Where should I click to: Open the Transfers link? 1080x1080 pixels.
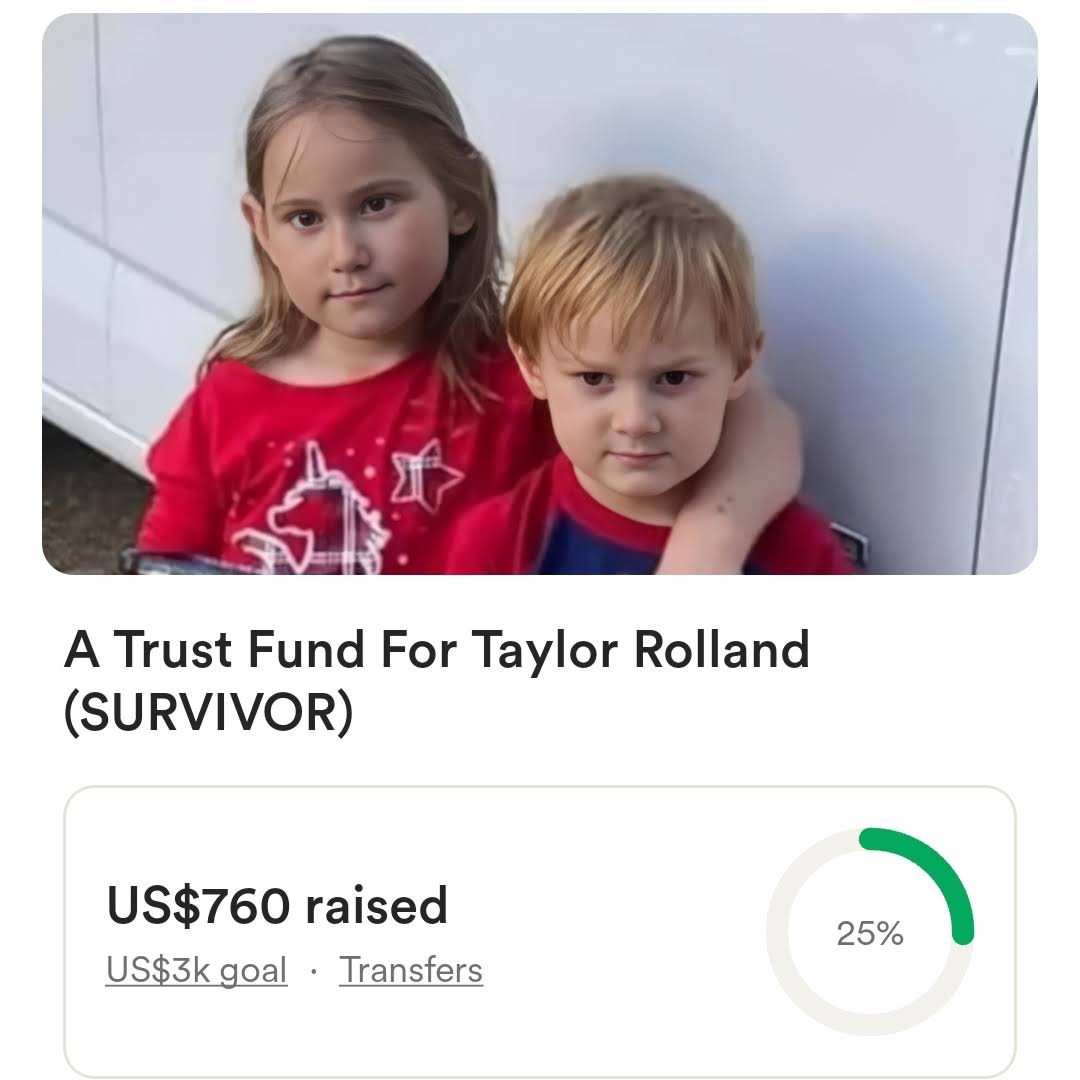411,970
